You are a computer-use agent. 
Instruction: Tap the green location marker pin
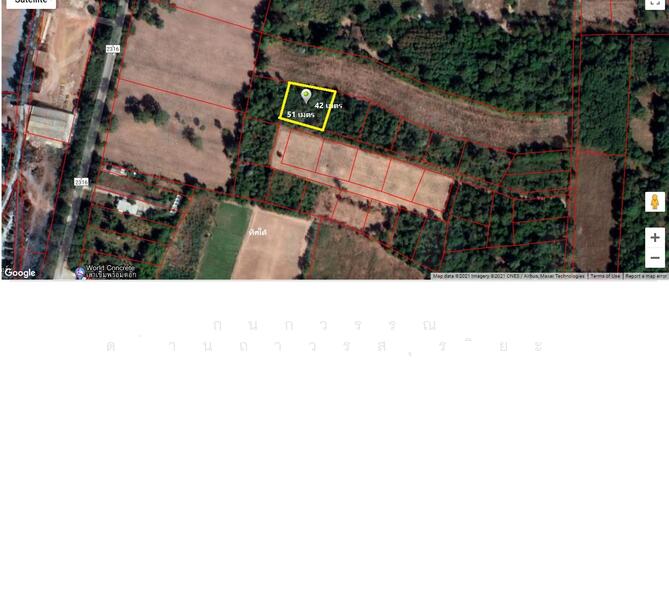tap(306, 94)
